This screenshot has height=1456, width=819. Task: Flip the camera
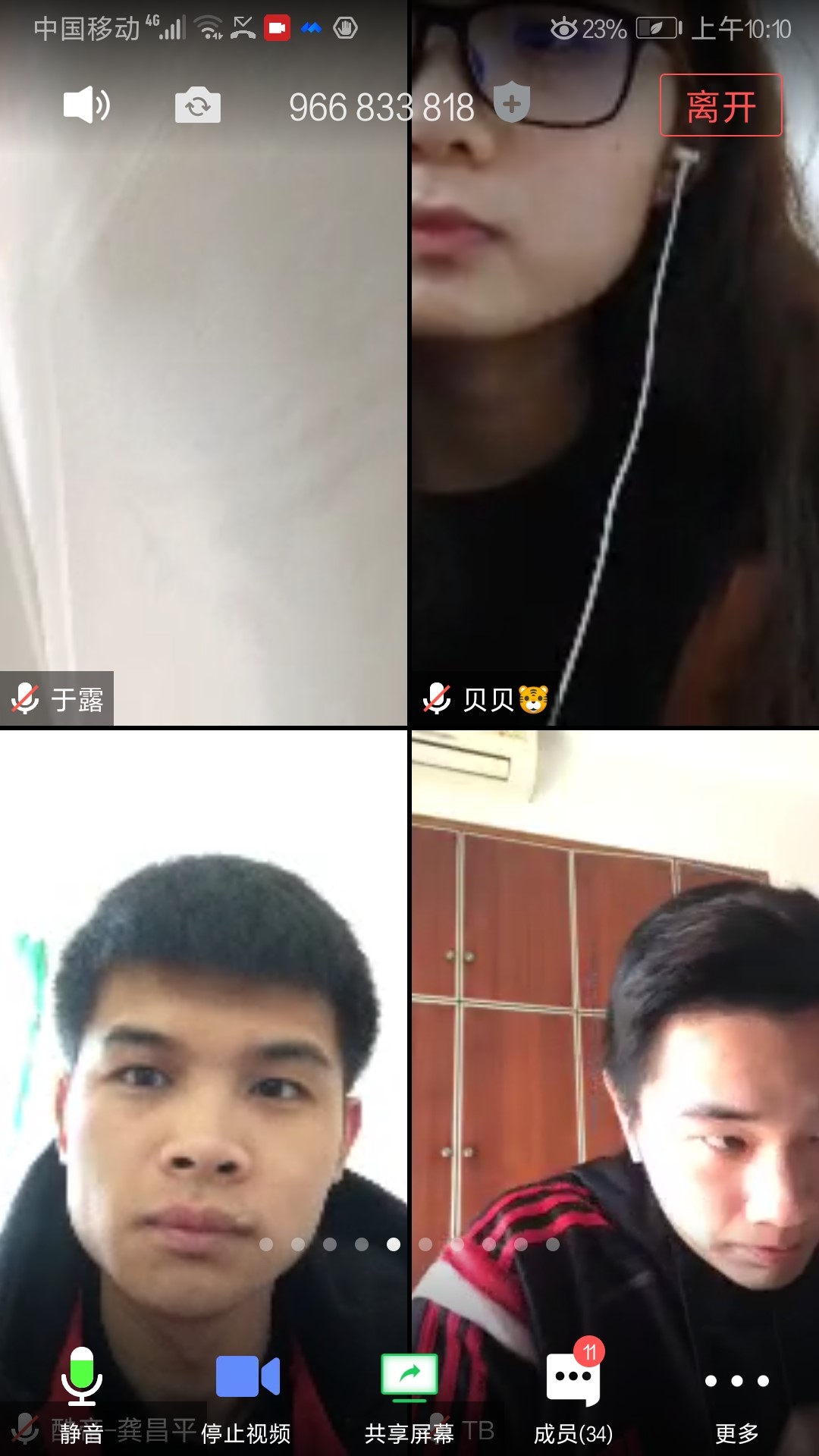[x=197, y=105]
